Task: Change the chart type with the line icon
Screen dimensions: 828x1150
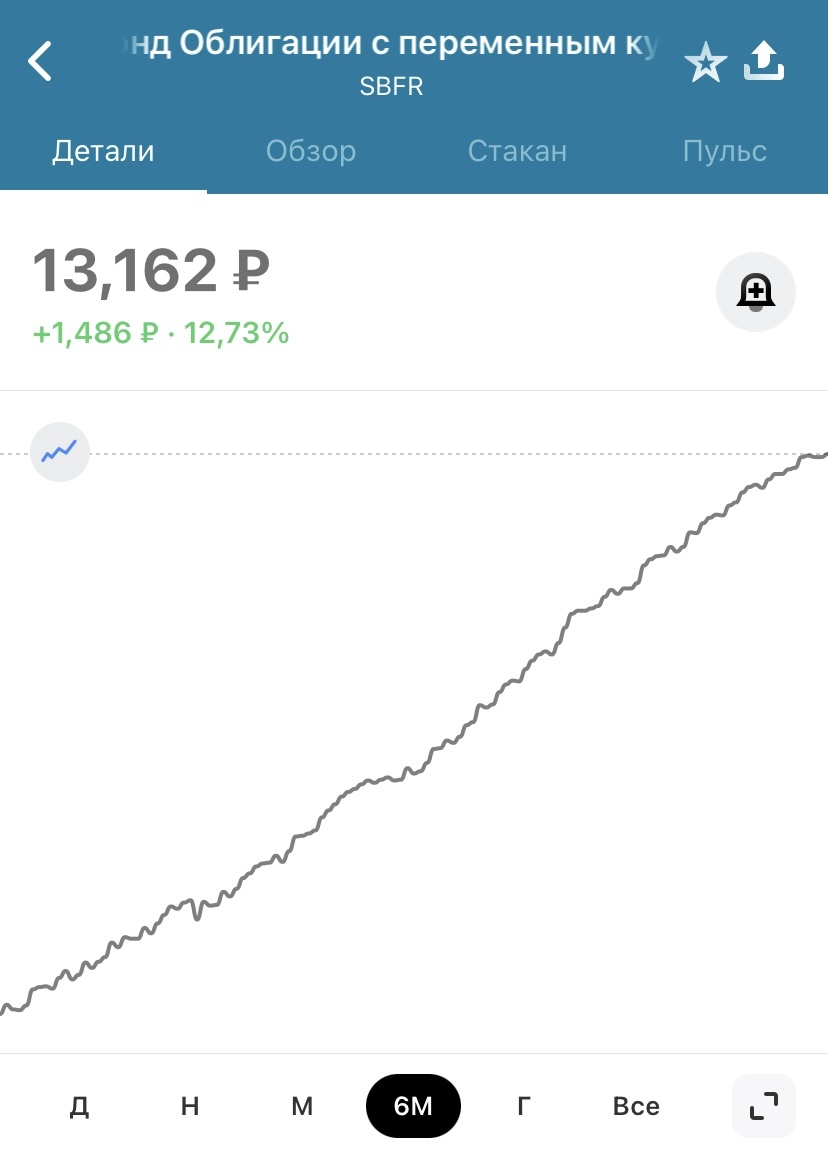Action: click(x=60, y=452)
